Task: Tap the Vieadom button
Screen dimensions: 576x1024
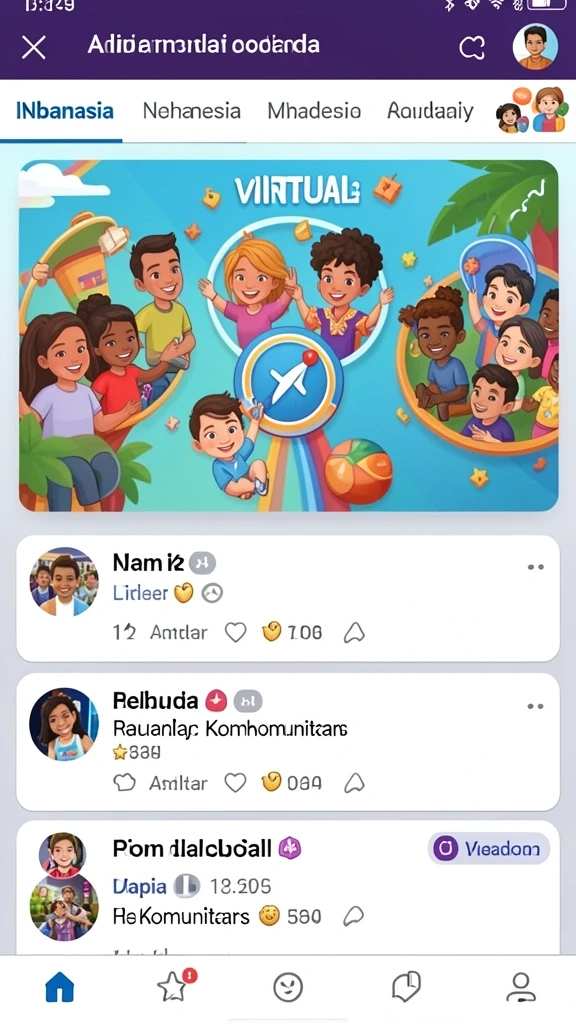Action: (489, 848)
